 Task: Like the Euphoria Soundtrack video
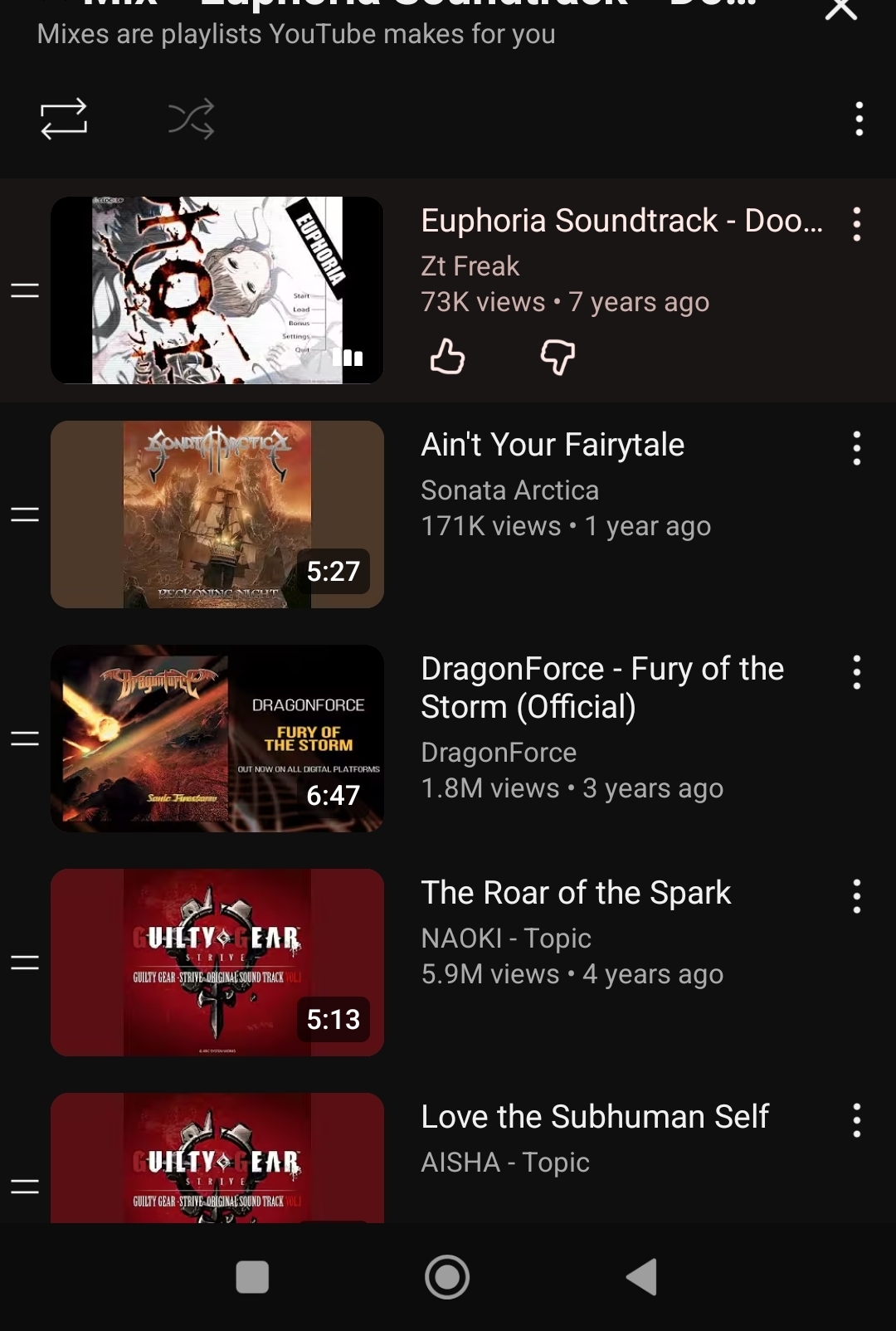tap(447, 357)
